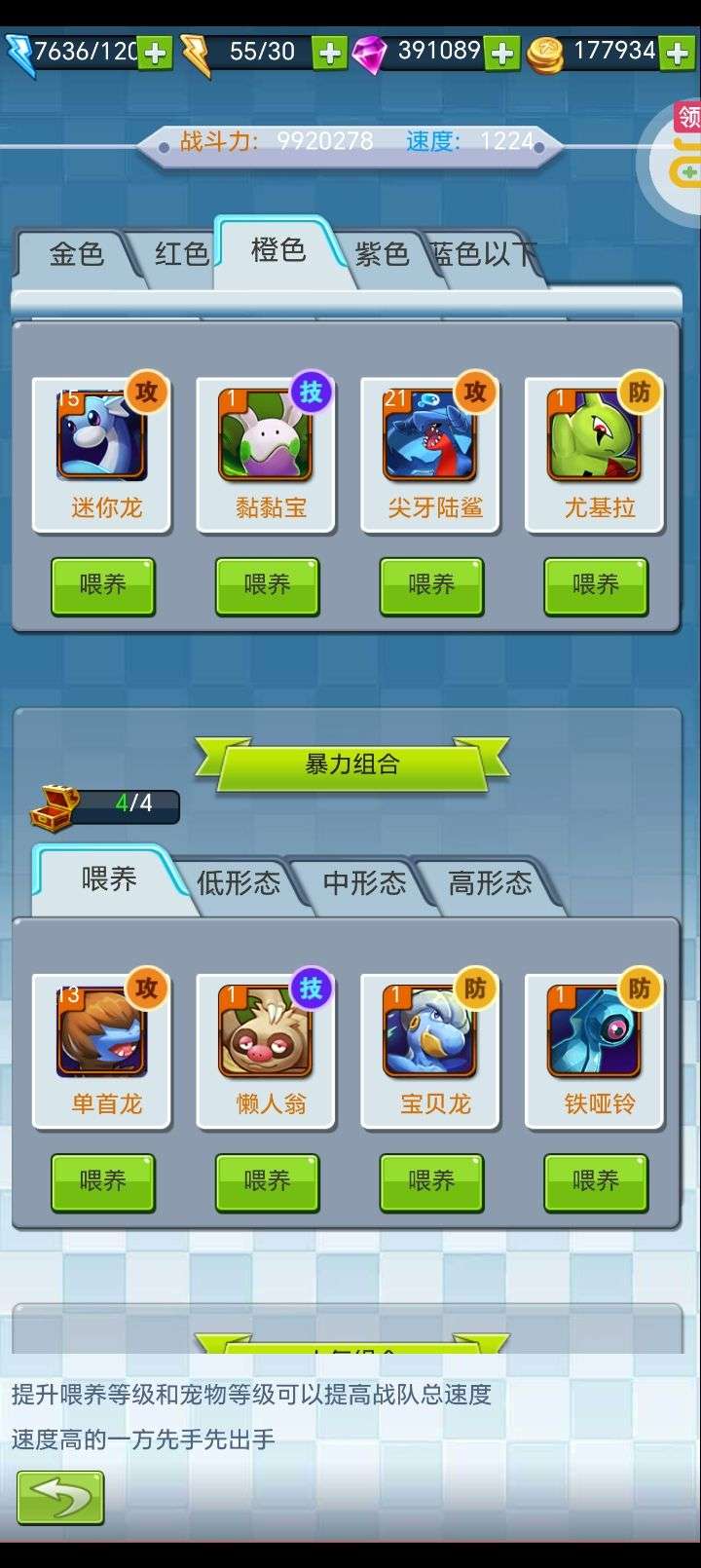Switch to the 红色 tab
This screenshot has height=1568, width=701.
point(181,255)
